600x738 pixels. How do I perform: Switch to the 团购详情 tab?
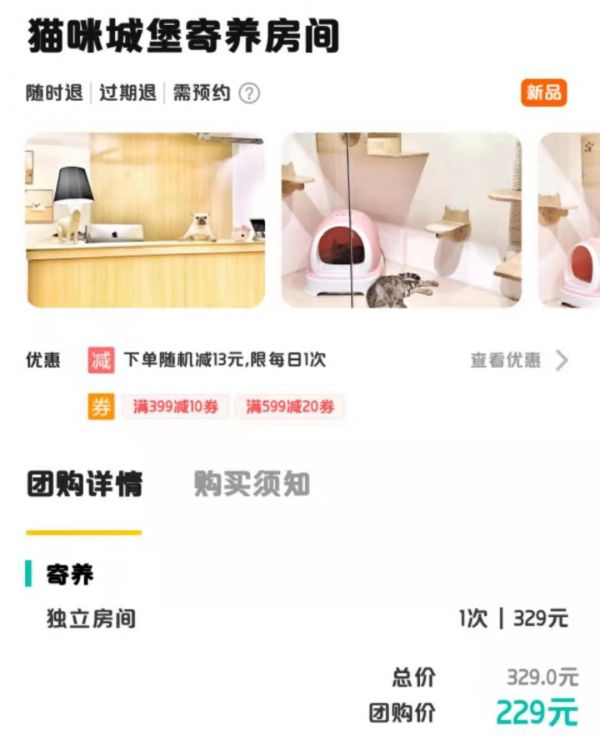tap(84, 485)
